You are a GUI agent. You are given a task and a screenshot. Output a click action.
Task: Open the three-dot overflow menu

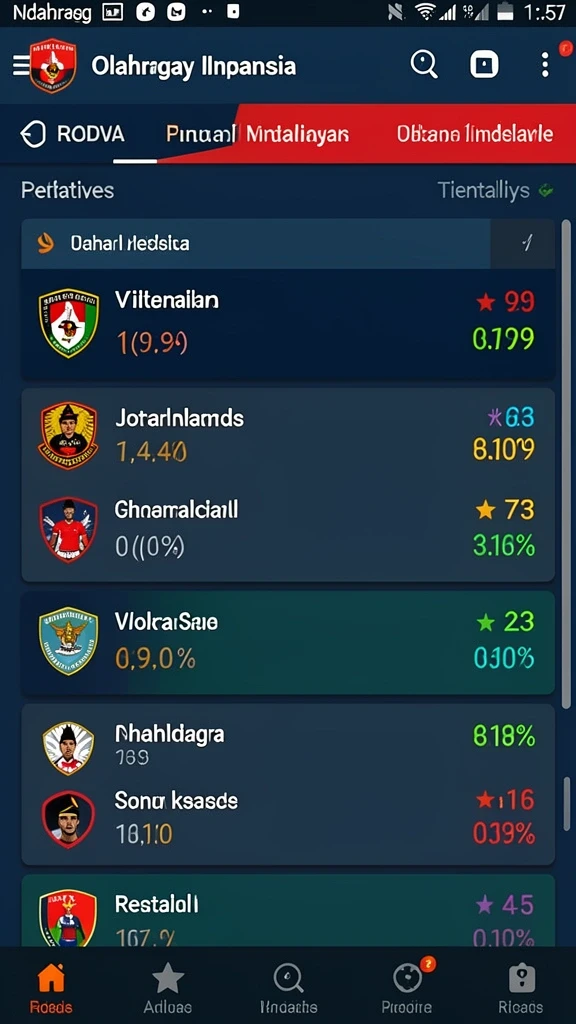click(545, 65)
